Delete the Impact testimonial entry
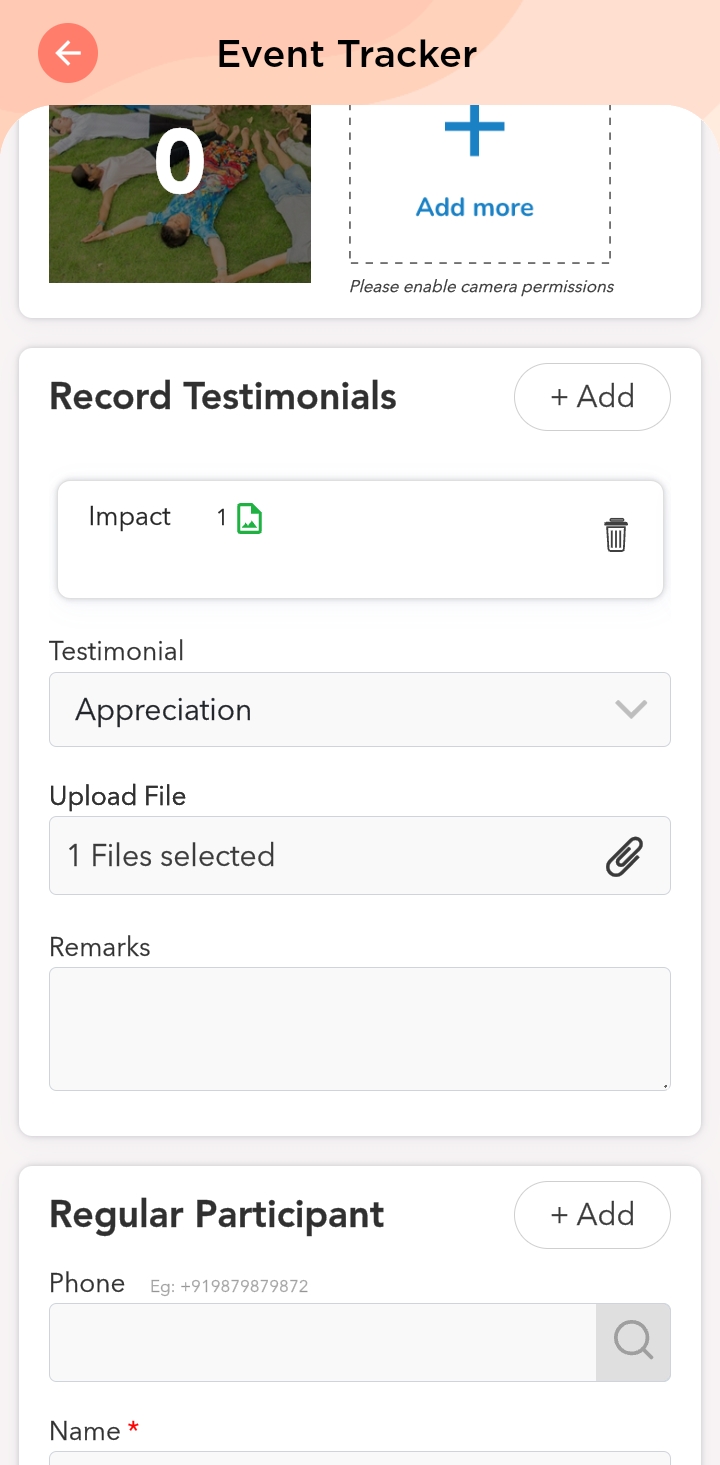Image resolution: width=720 pixels, height=1465 pixels. tap(616, 535)
